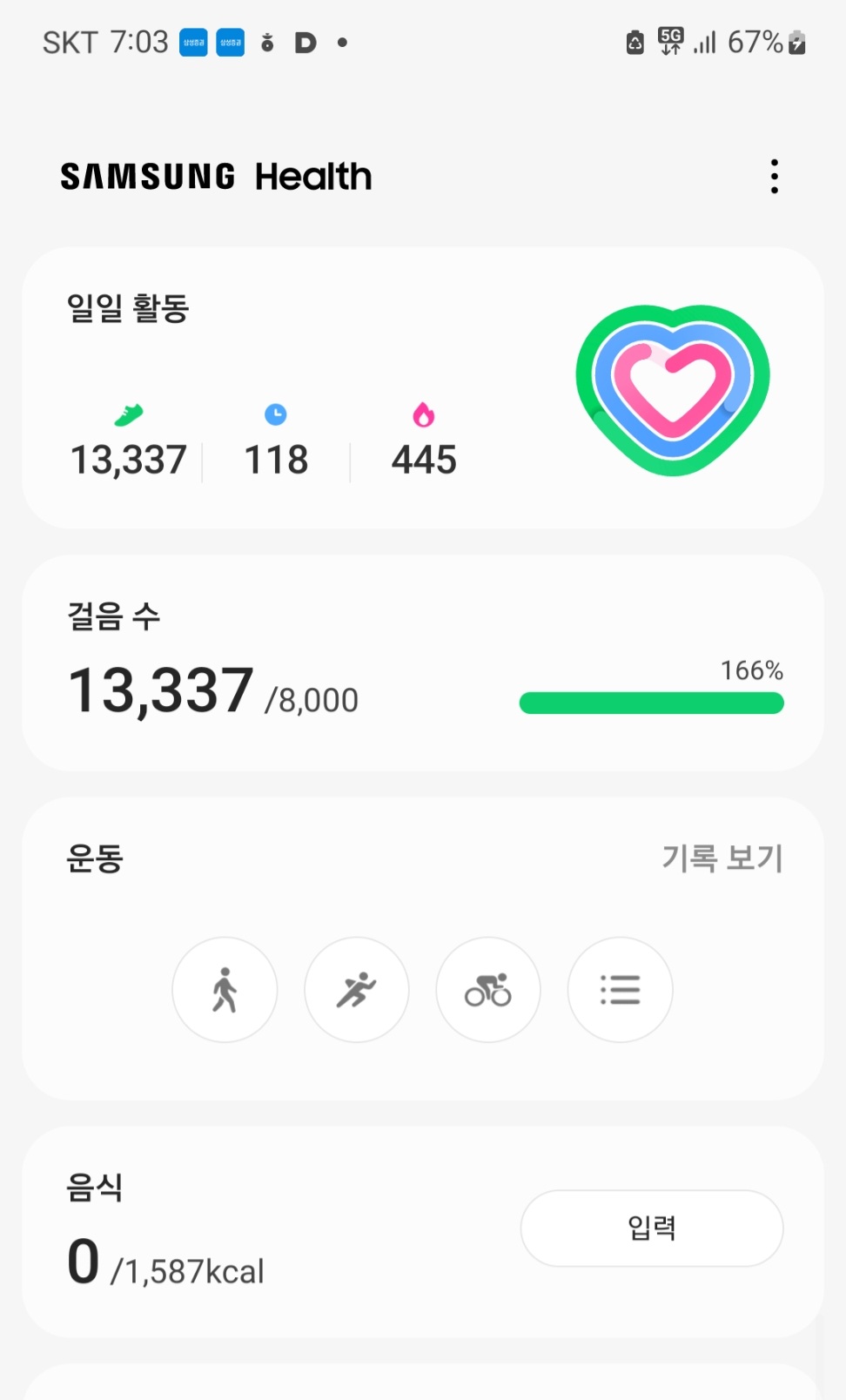846x1400 pixels.
Task: Start a walking workout
Action: (225, 990)
